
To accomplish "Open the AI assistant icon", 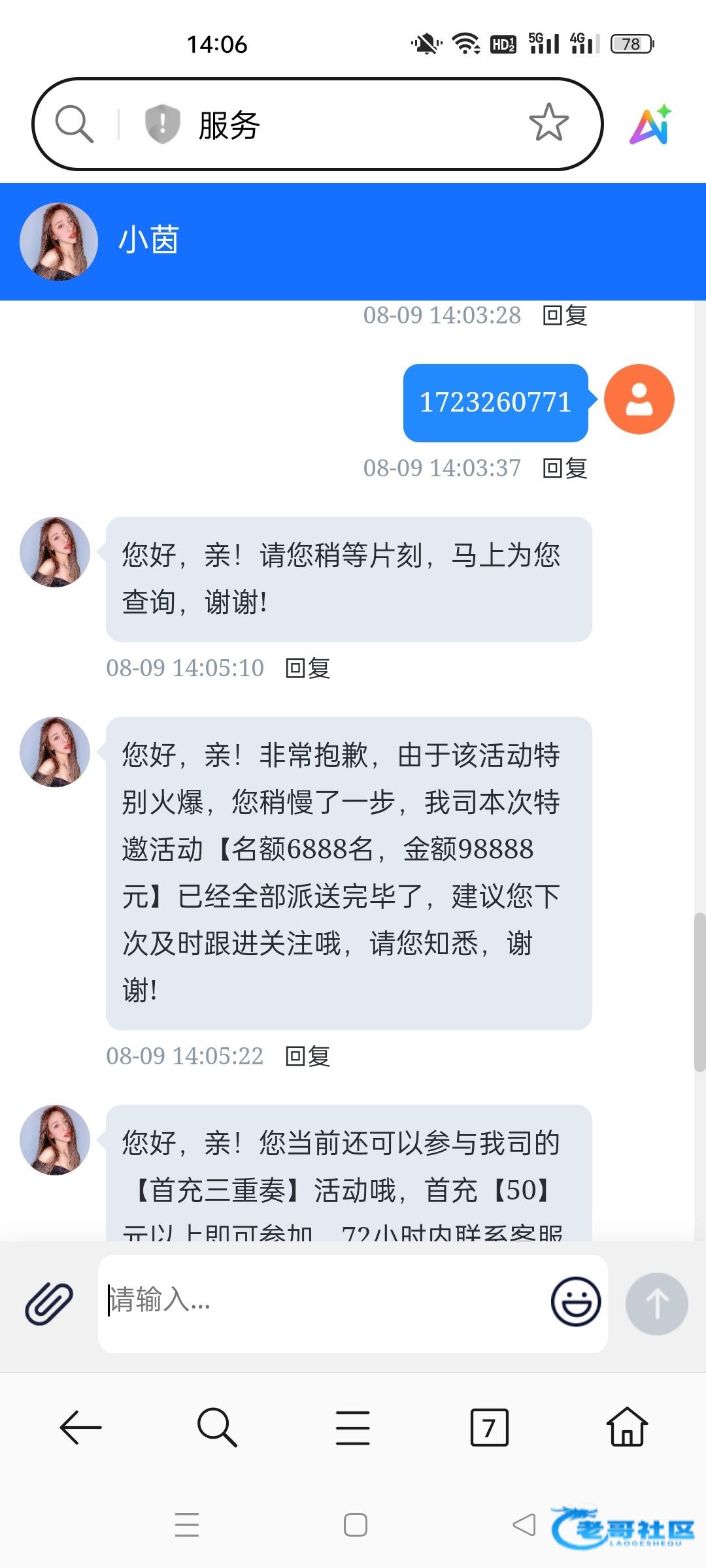I will point(651,123).
